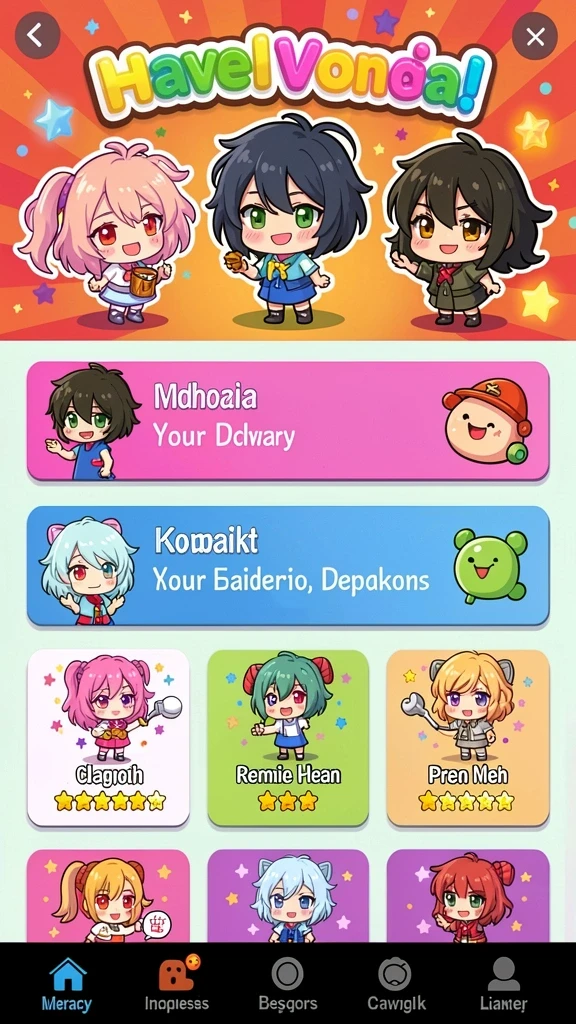Open the pink Mdhoaia banner
The height and width of the screenshot is (1024, 576).
pyautogui.click(x=288, y=421)
